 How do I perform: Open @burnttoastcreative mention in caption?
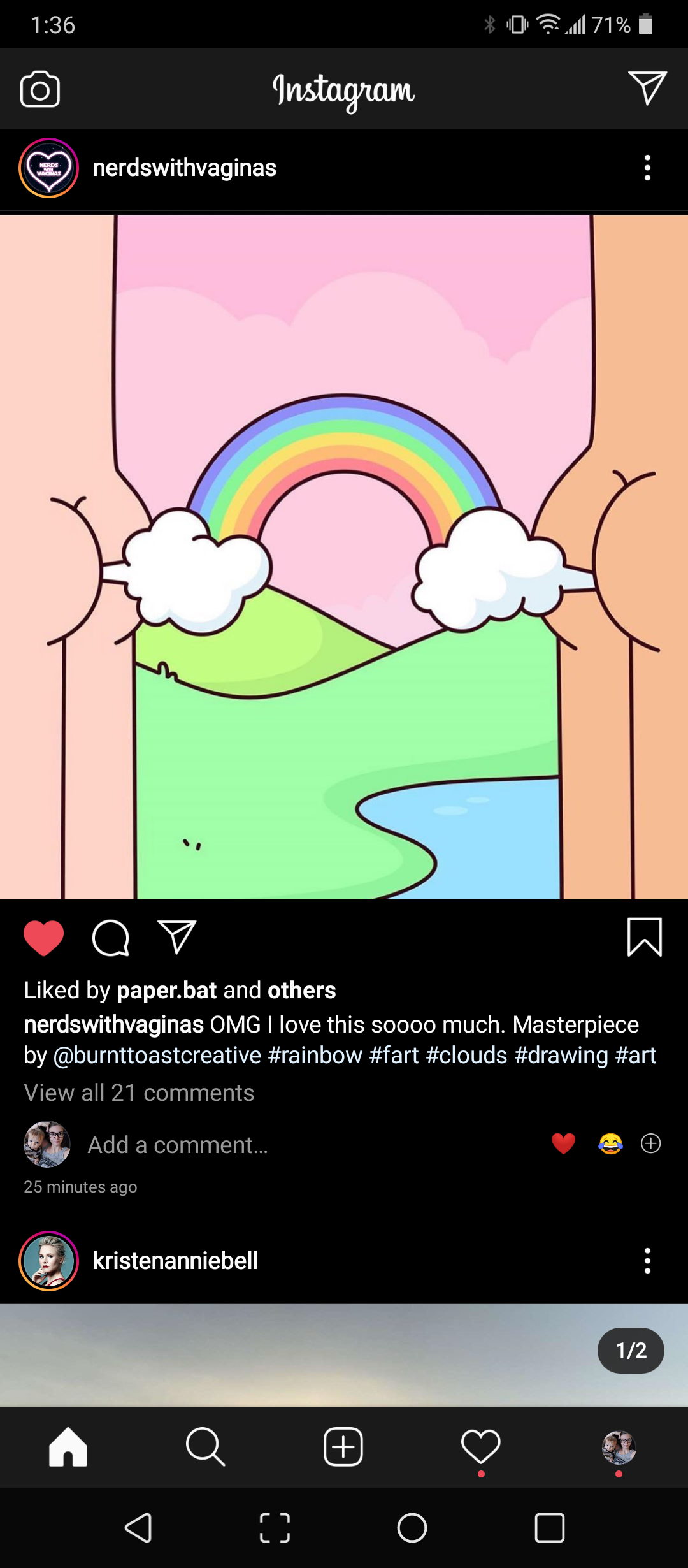click(157, 1056)
